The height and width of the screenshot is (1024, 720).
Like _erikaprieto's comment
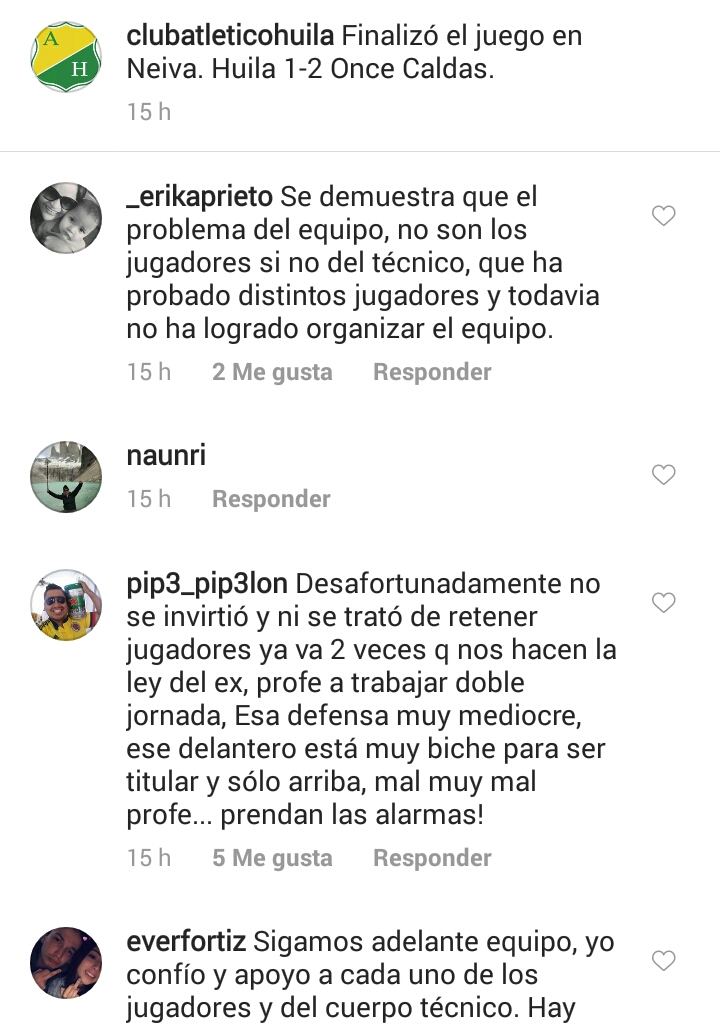coord(664,216)
